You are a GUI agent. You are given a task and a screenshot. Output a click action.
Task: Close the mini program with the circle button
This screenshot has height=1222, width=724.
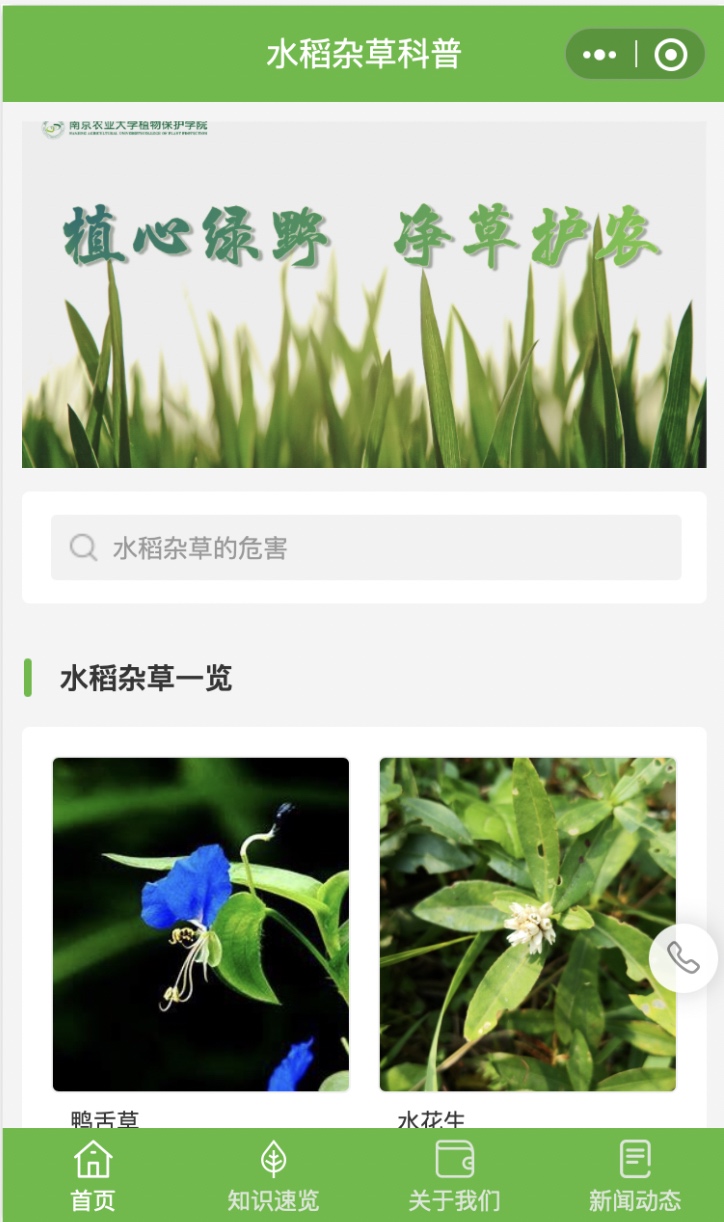pyautogui.click(x=671, y=55)
